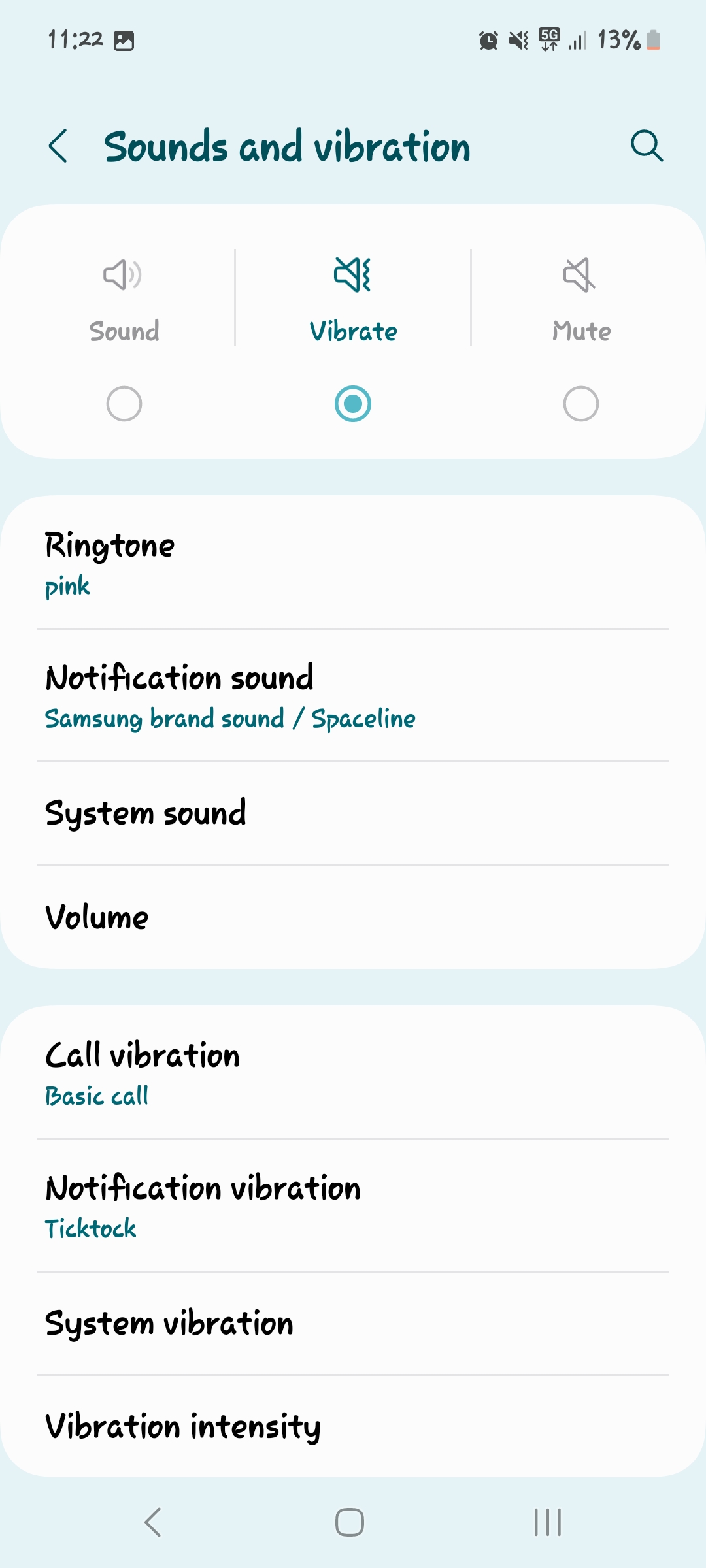Tap the system home button

pos(350,1522)
